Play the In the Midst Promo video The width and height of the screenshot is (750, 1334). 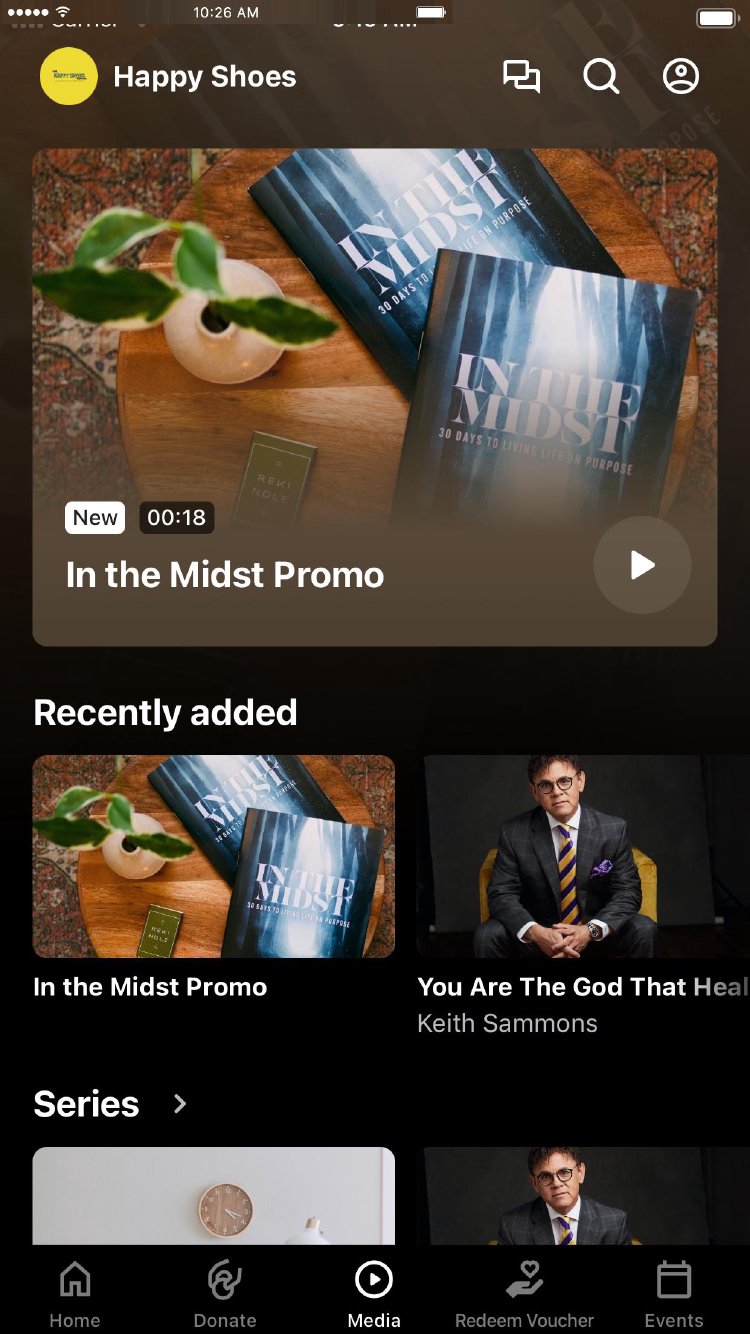point(642,565)
